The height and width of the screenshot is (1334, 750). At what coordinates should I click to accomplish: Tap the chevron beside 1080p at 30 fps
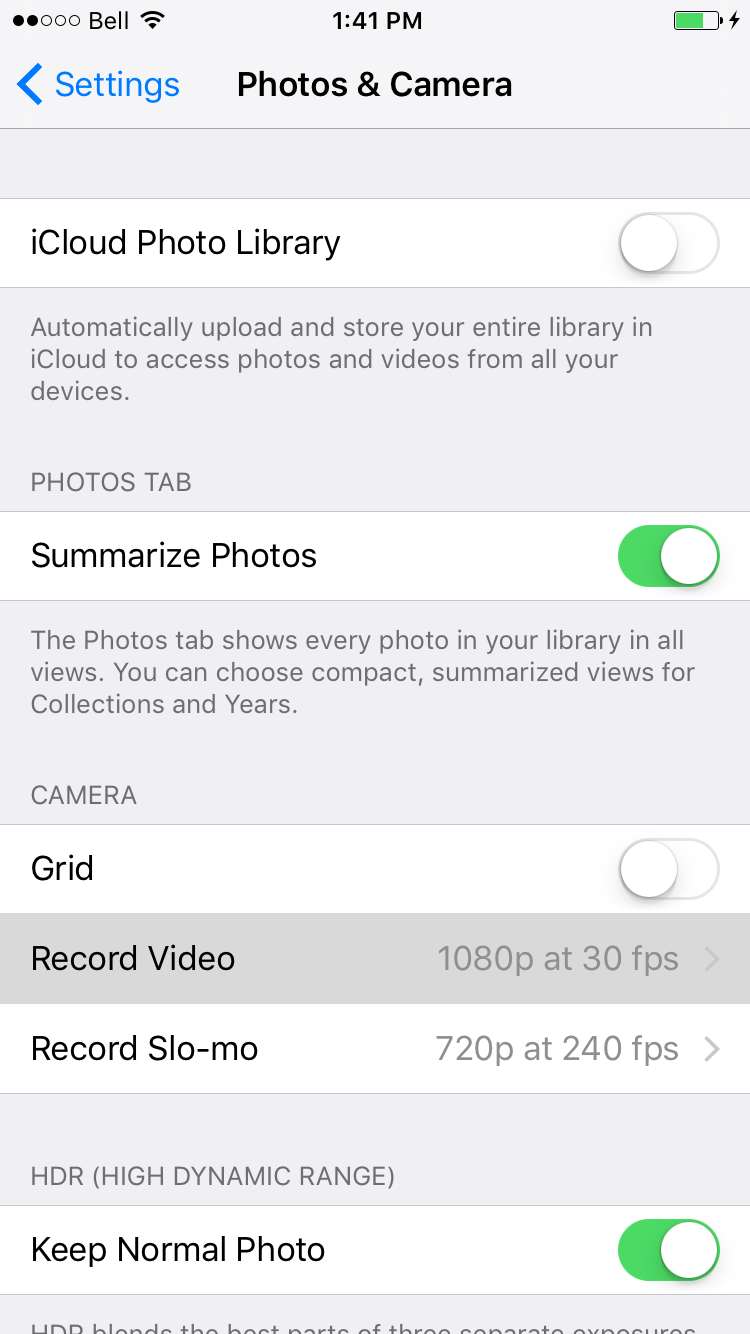pyautogui.click(x=712, y=958)
